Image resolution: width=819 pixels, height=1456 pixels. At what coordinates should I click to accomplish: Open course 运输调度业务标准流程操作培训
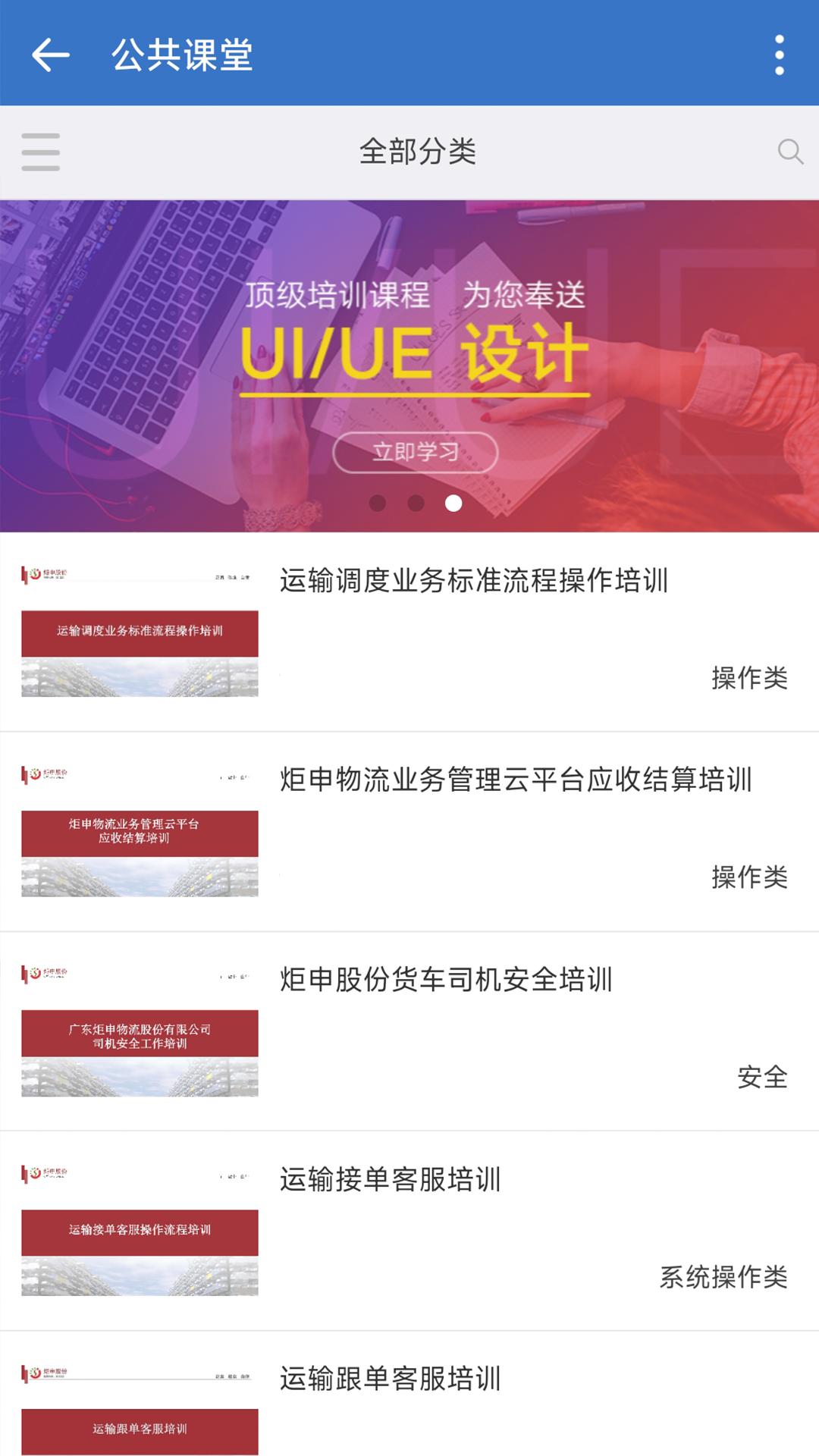(x=473, y=581)
